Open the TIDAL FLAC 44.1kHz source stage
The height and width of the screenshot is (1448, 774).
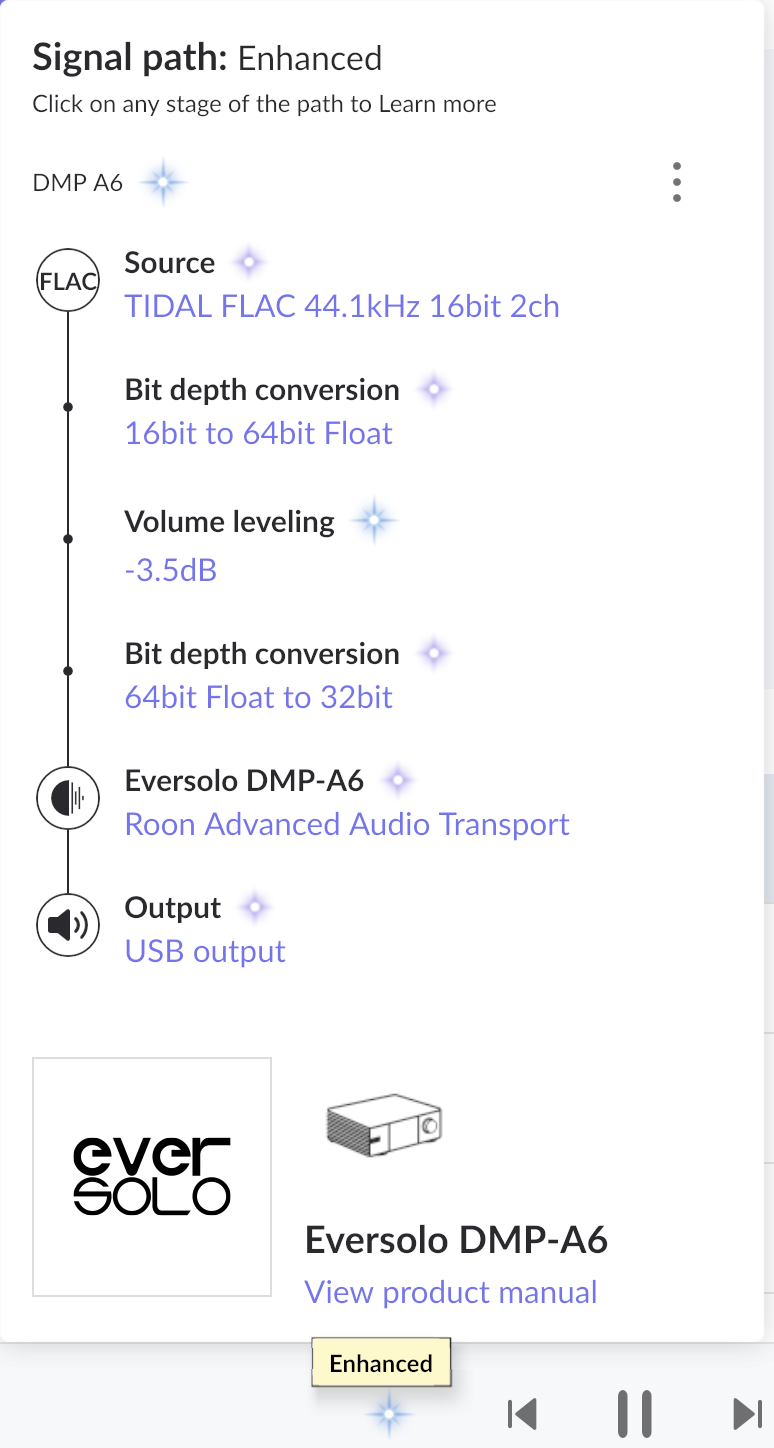point(342,306)
